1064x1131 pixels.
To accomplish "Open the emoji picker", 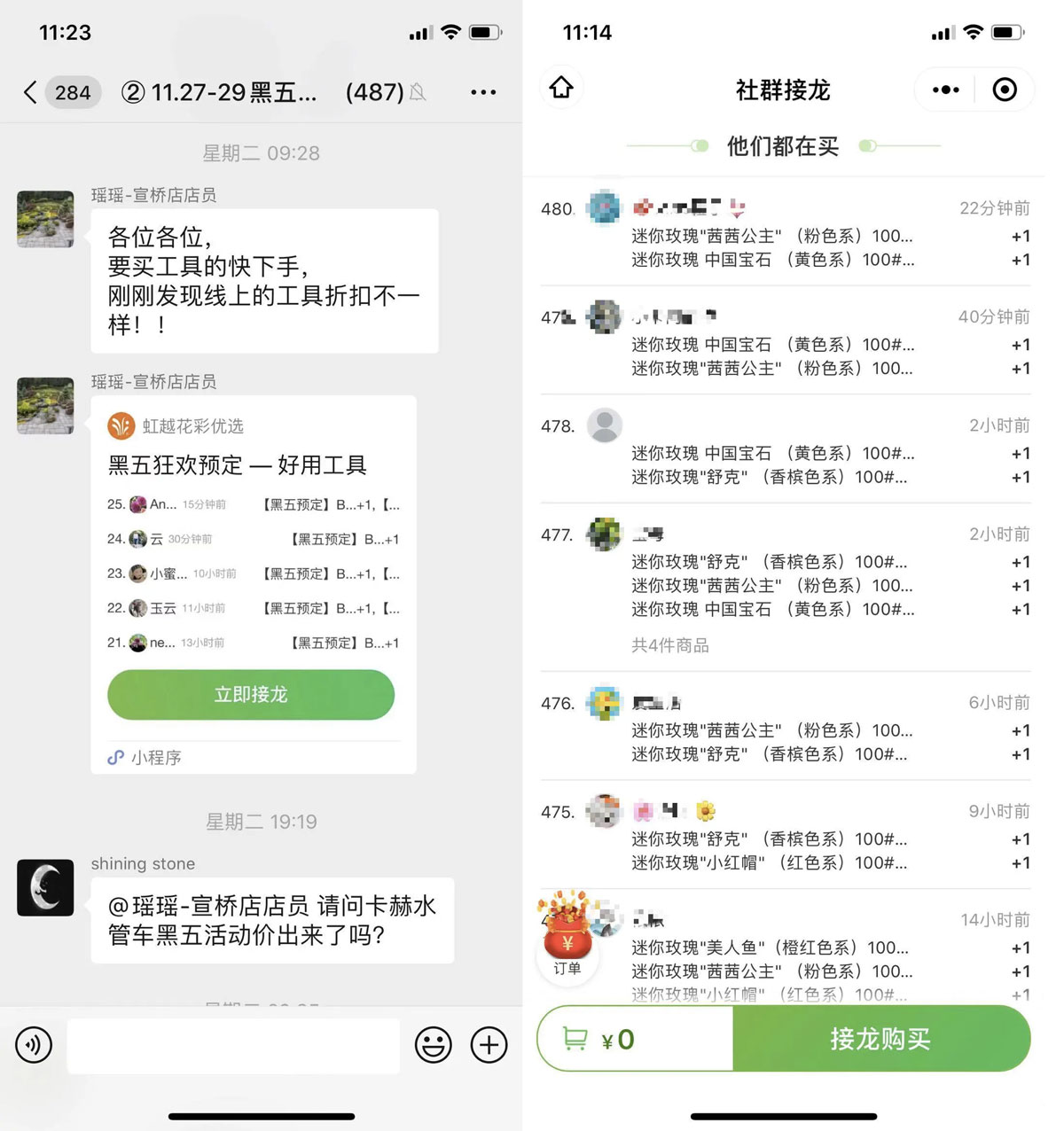I will [x=434, y=1046].
